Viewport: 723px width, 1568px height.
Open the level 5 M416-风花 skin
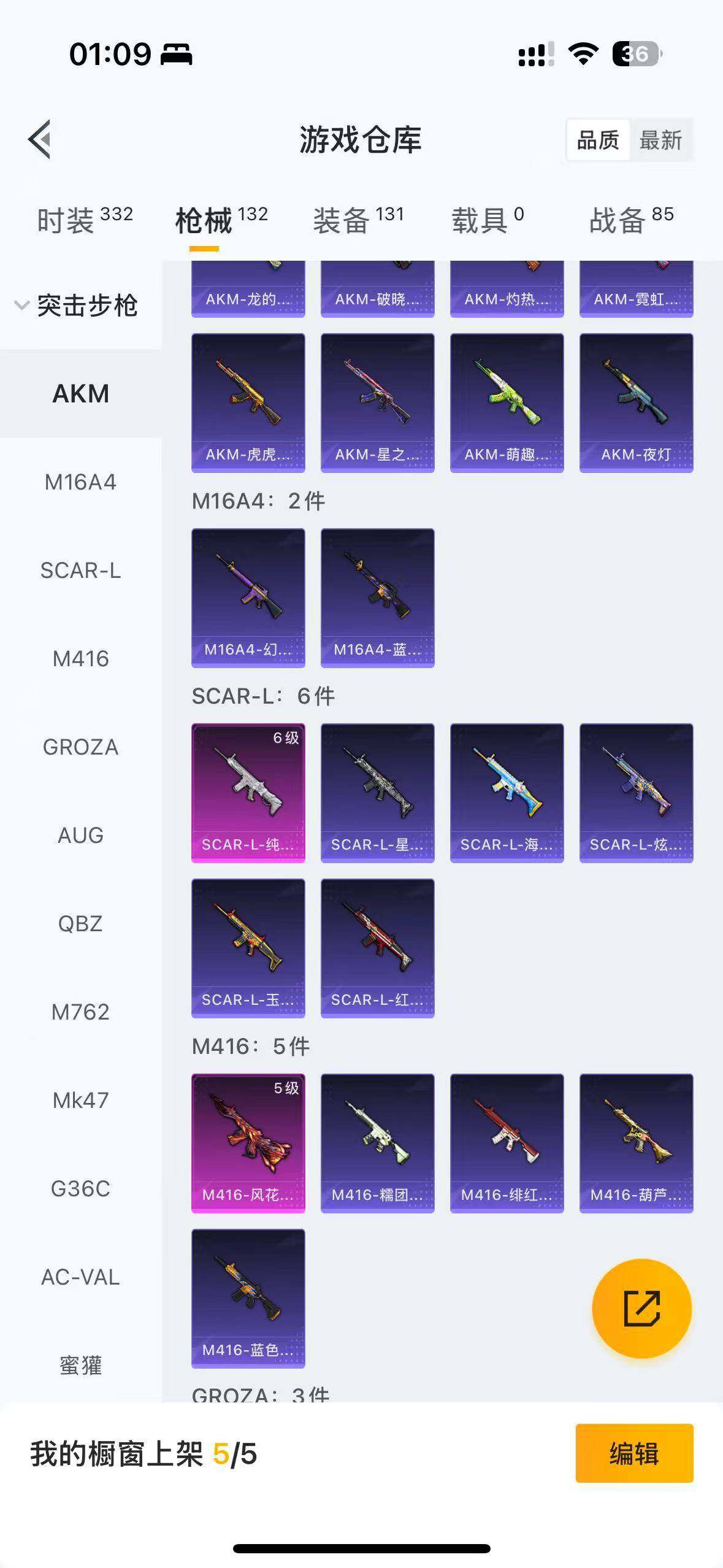[248, 1143]
